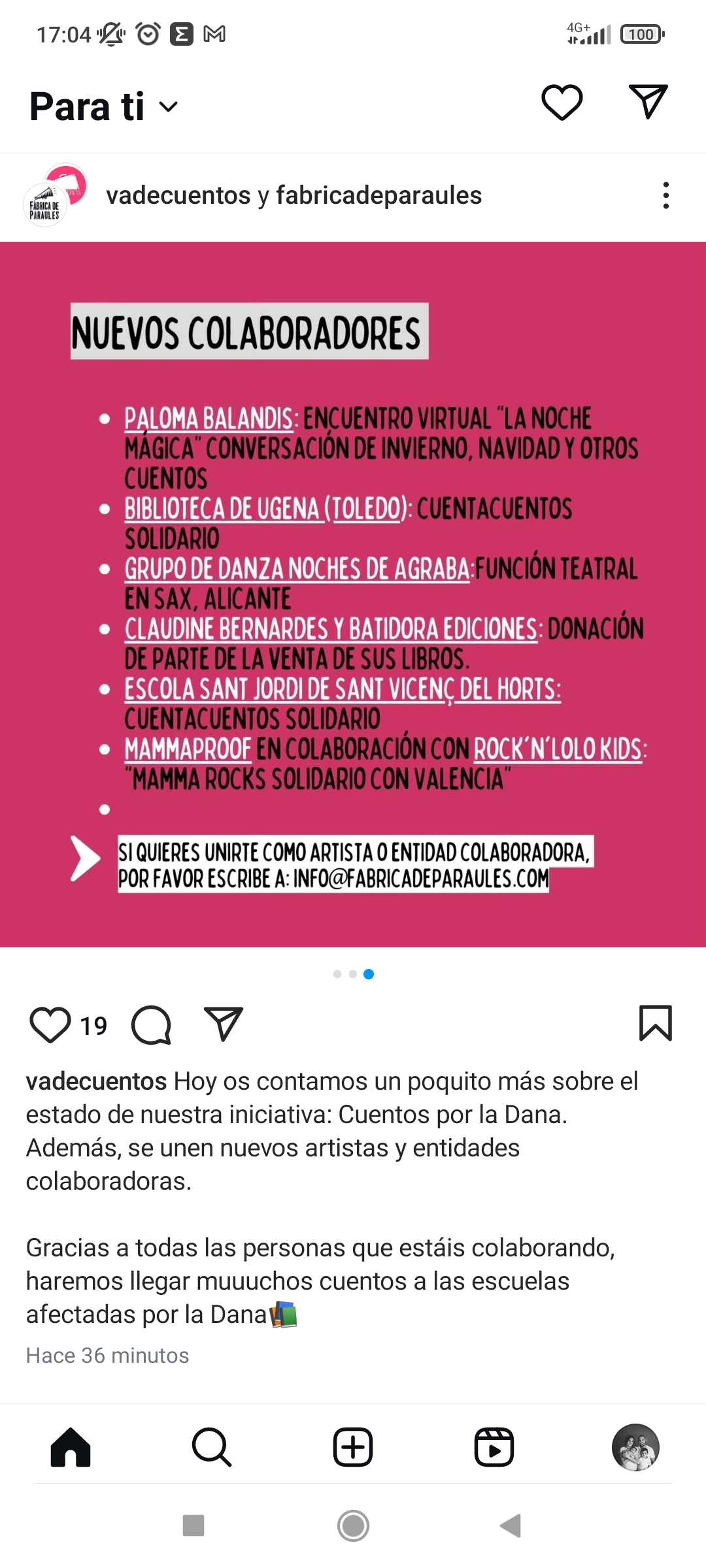Image resolution: width=706 pixels, height=1568 pixels.
Task: Go back with system back button
Action: pyautogui.click(x=511, y=1526)
